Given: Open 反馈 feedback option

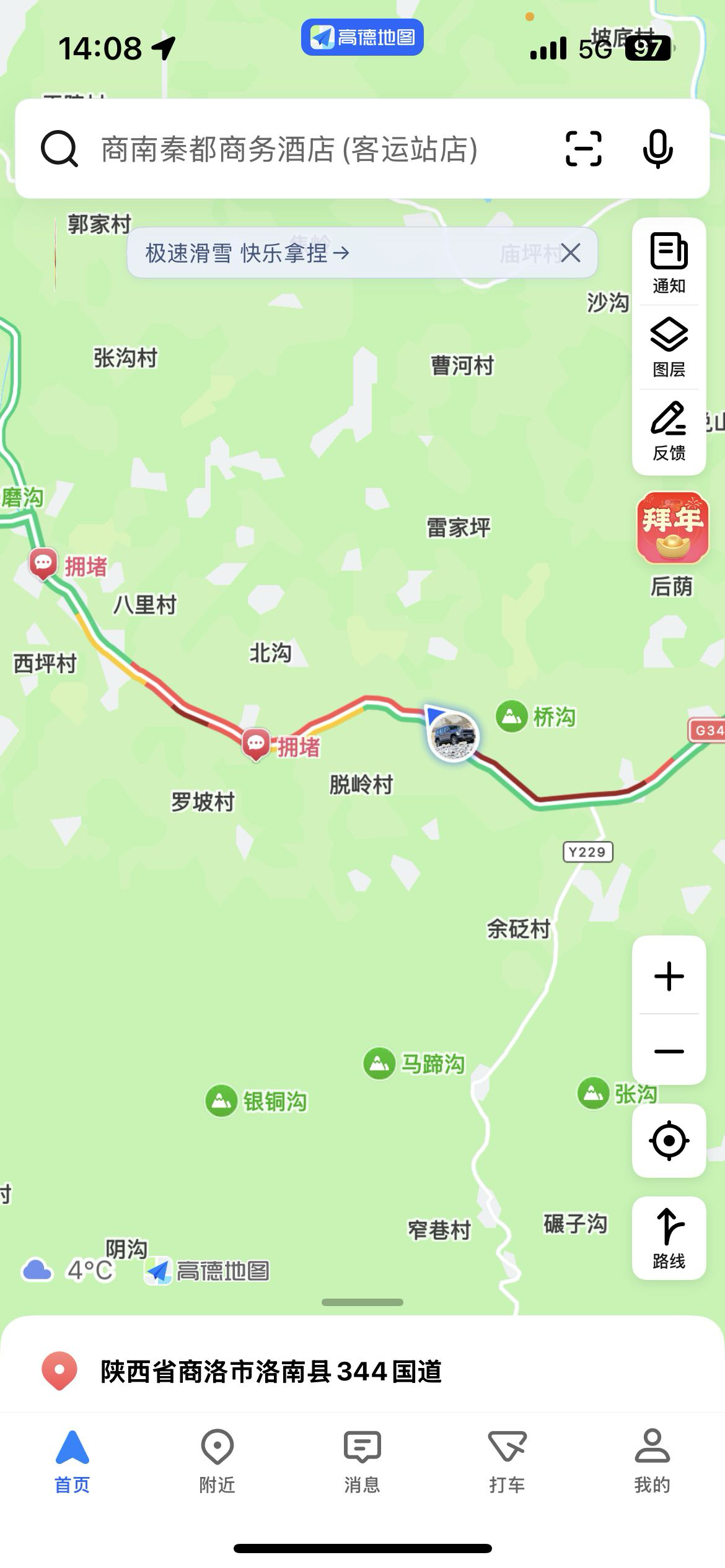Looking at the screenshot, I should (669, 432).
